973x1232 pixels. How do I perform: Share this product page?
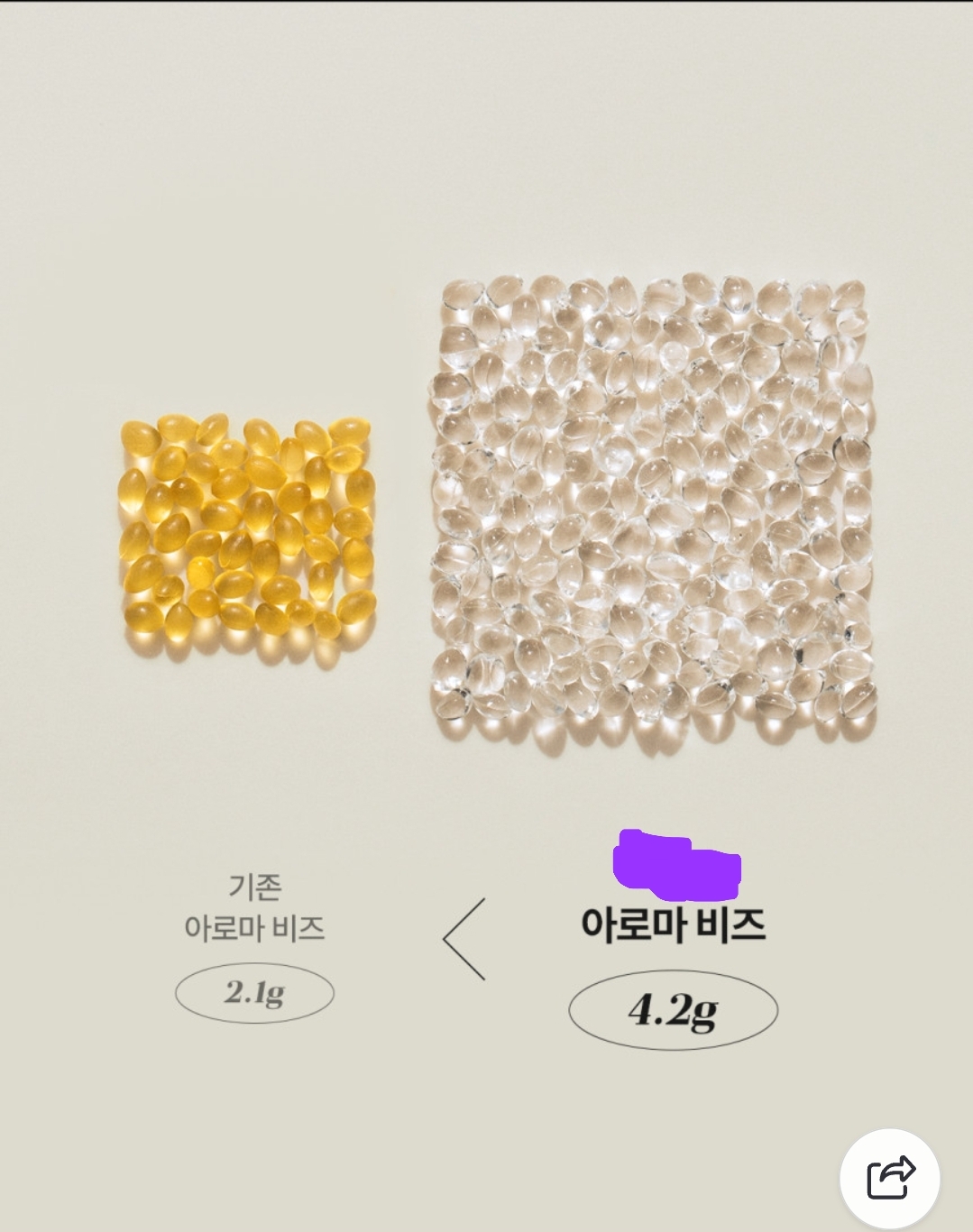click(x=890, y=1176)
